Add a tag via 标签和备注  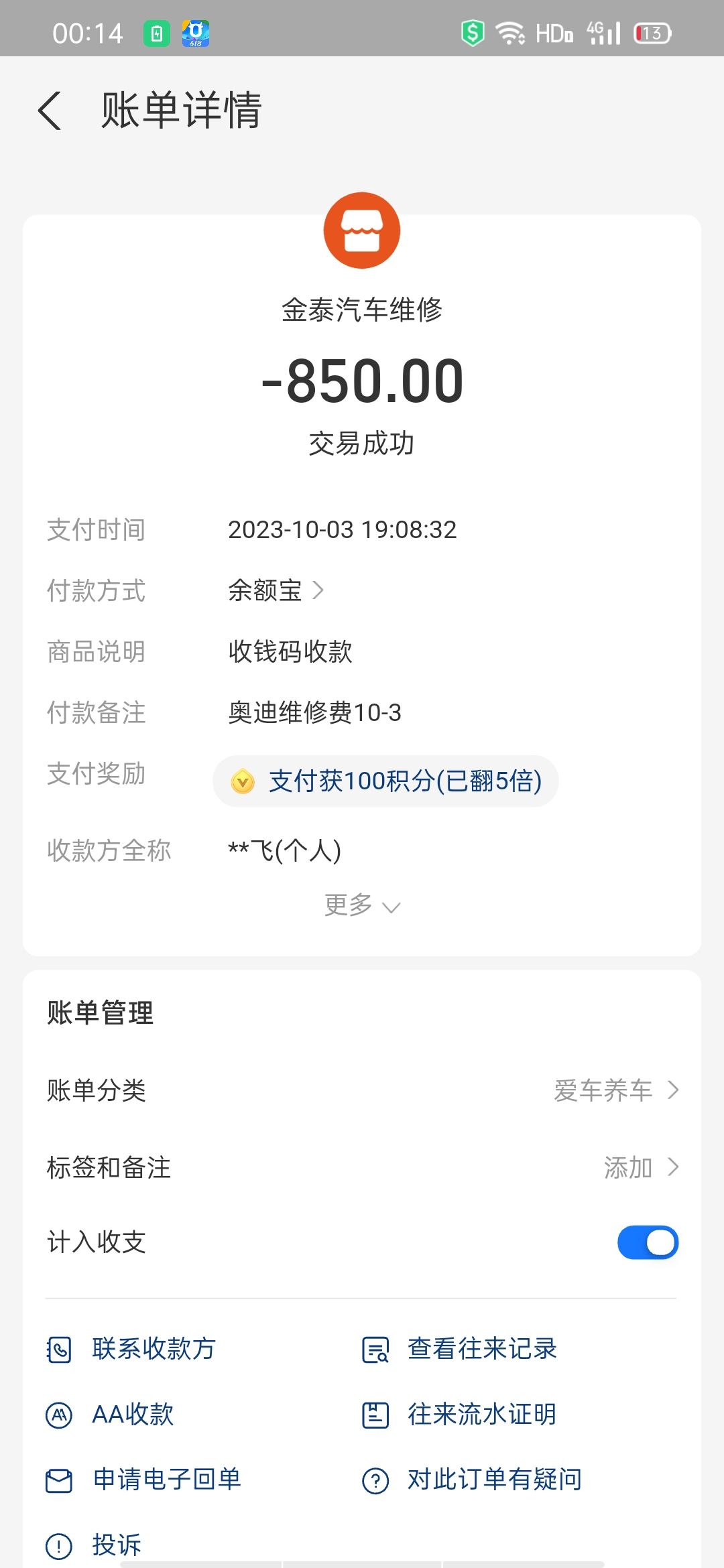tap(362, 1167)
